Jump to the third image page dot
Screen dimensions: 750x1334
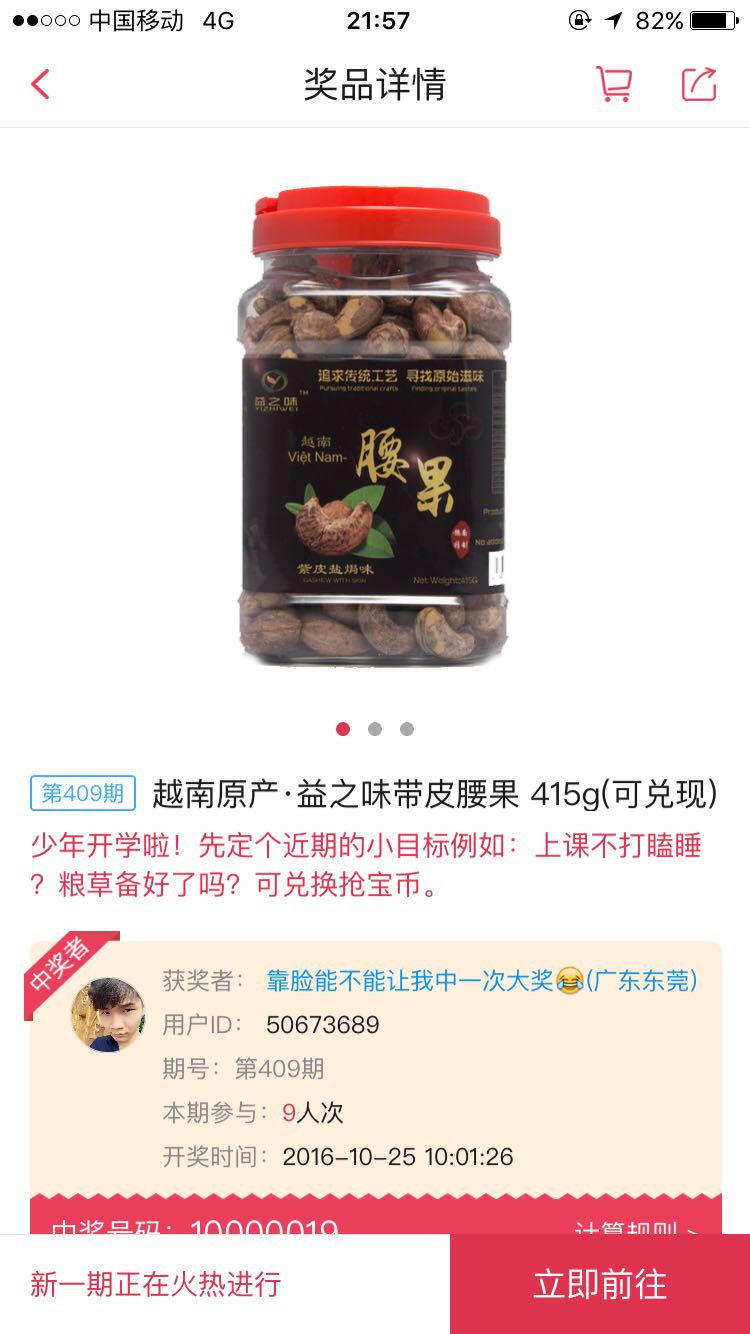coord(407,729)
